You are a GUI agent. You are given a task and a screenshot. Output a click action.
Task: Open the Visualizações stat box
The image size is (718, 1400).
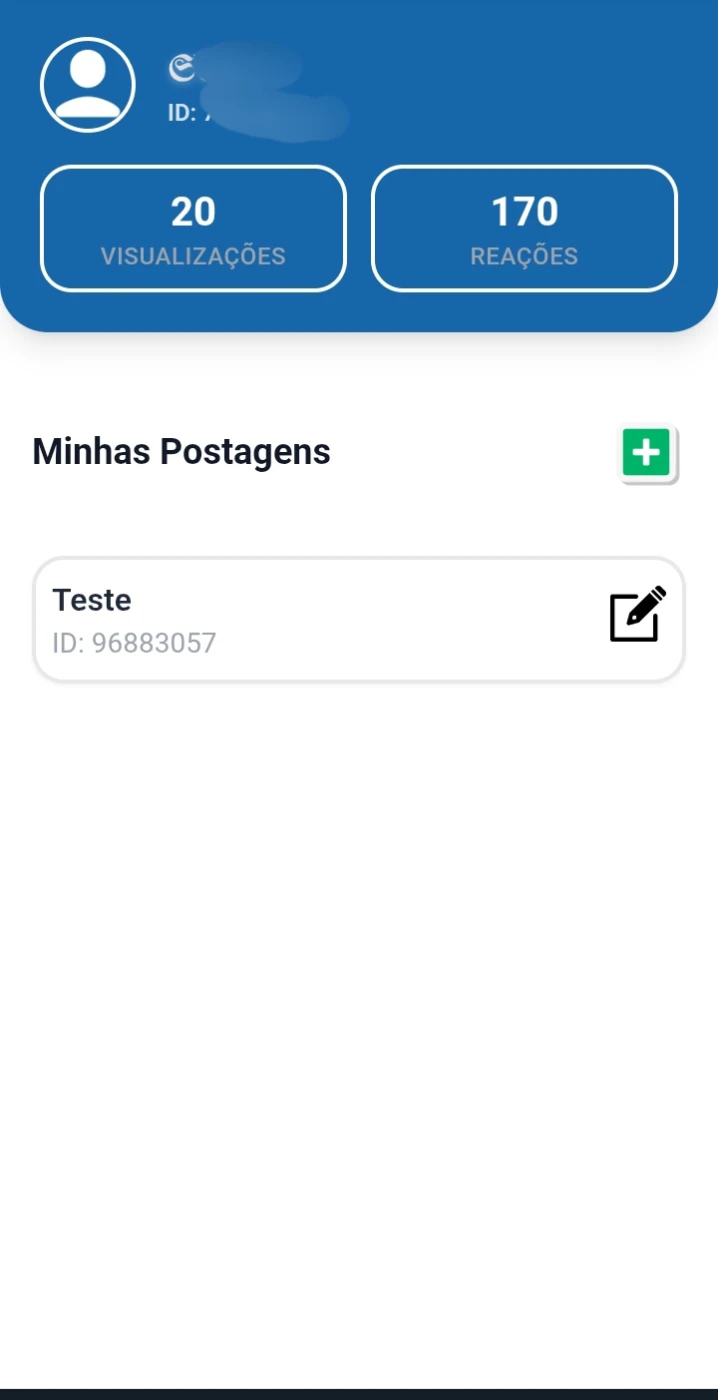pos(193,228)
